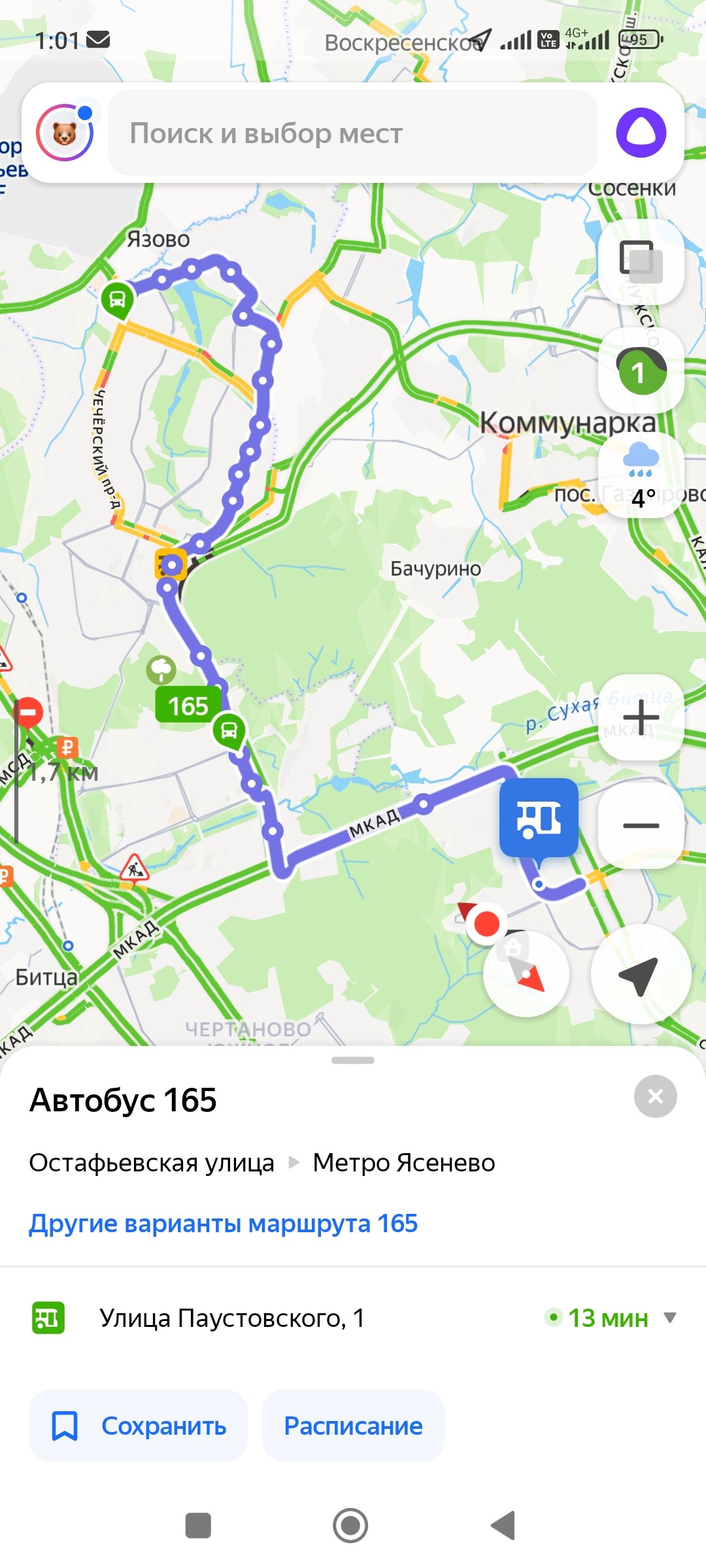Go to the home screen
Screen dimensions: 706x1568
coord(350,1526)
